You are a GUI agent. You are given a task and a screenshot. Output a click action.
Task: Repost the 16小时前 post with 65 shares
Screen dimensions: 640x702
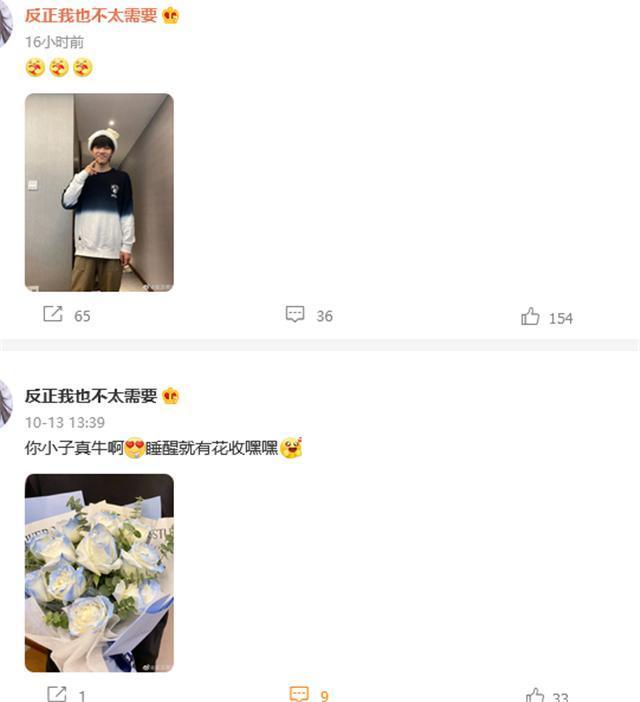click(53, 314)
